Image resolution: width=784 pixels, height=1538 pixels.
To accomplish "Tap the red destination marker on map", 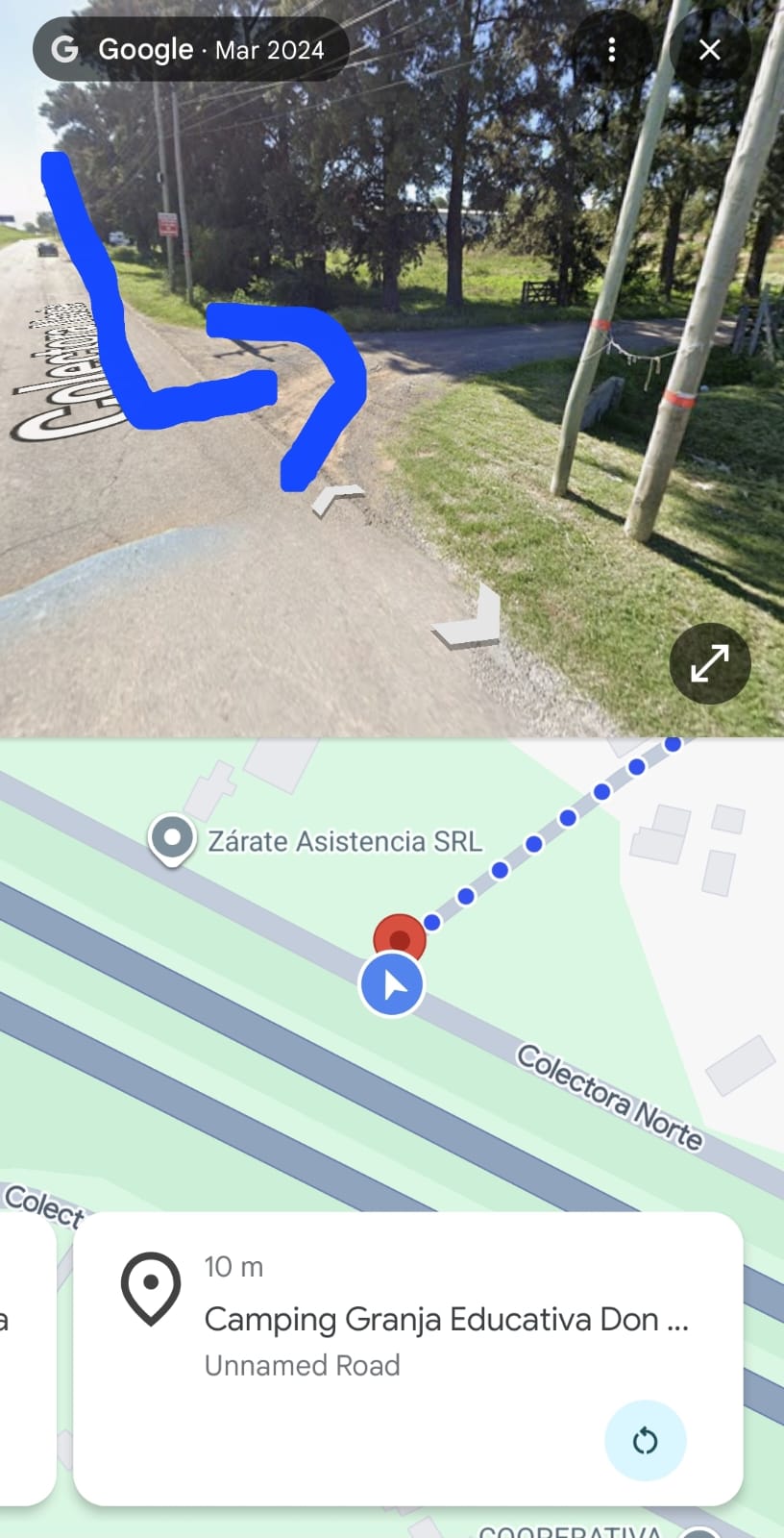I will (x=399, y=937).
